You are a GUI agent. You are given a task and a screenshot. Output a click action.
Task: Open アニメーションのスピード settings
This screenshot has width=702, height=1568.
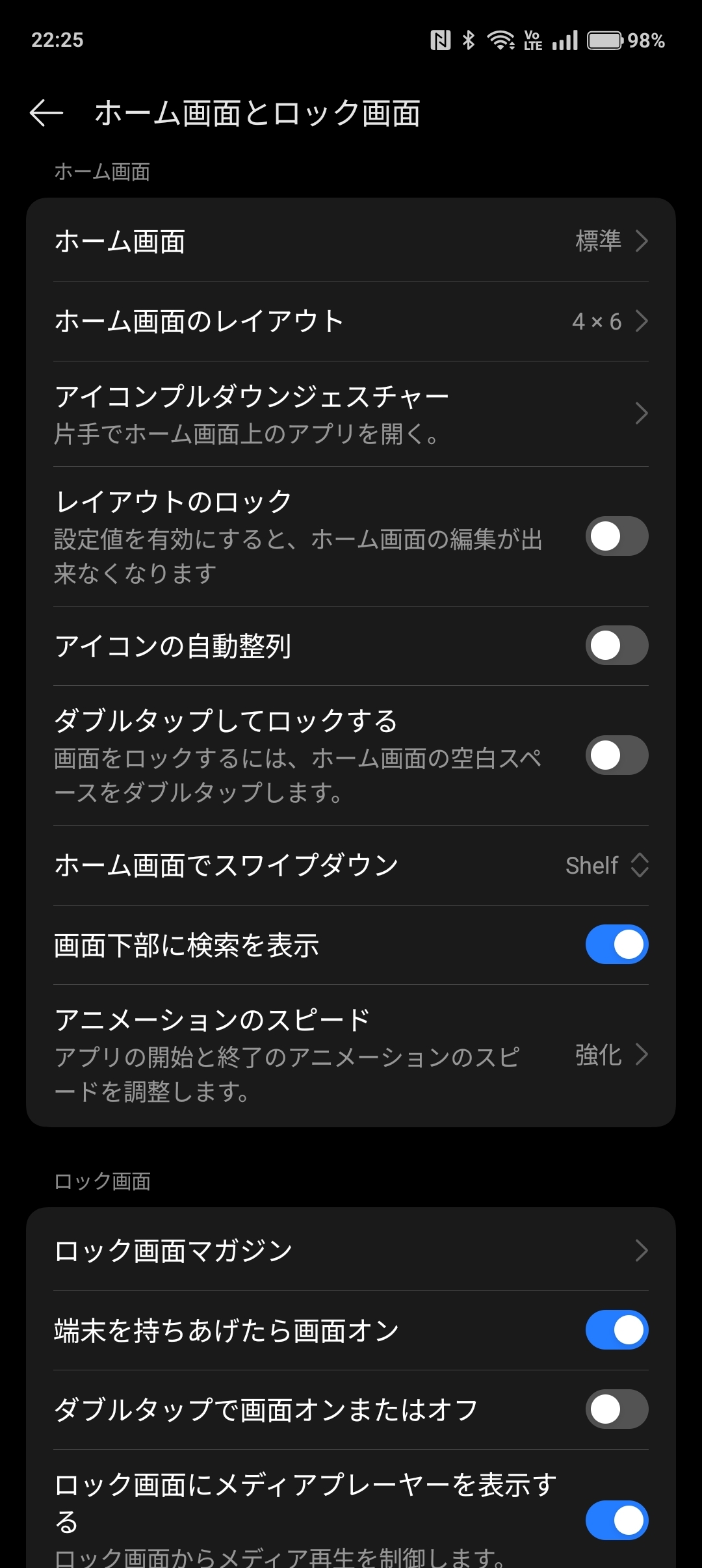[351, 1055]
